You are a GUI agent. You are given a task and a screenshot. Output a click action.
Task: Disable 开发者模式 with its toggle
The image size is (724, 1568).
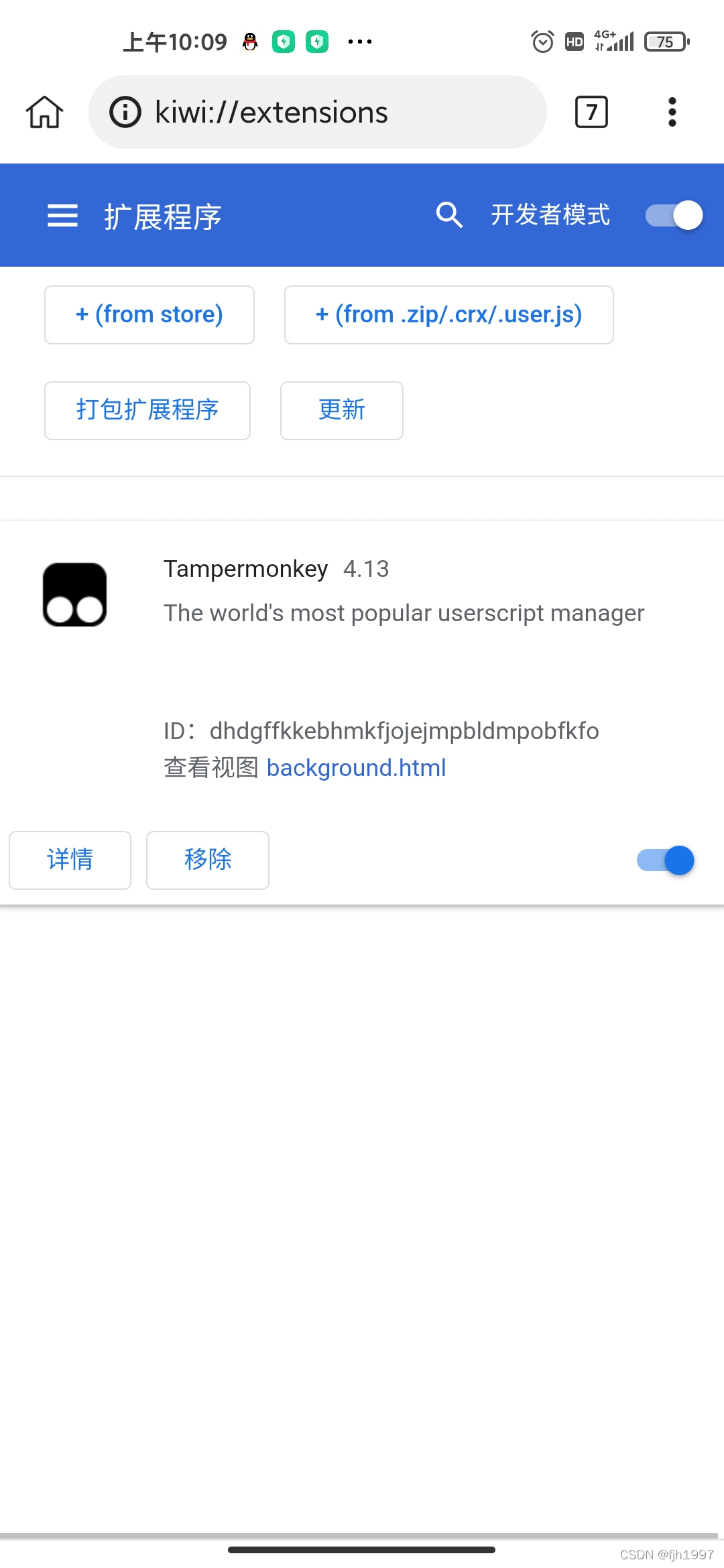pos(672,215)
